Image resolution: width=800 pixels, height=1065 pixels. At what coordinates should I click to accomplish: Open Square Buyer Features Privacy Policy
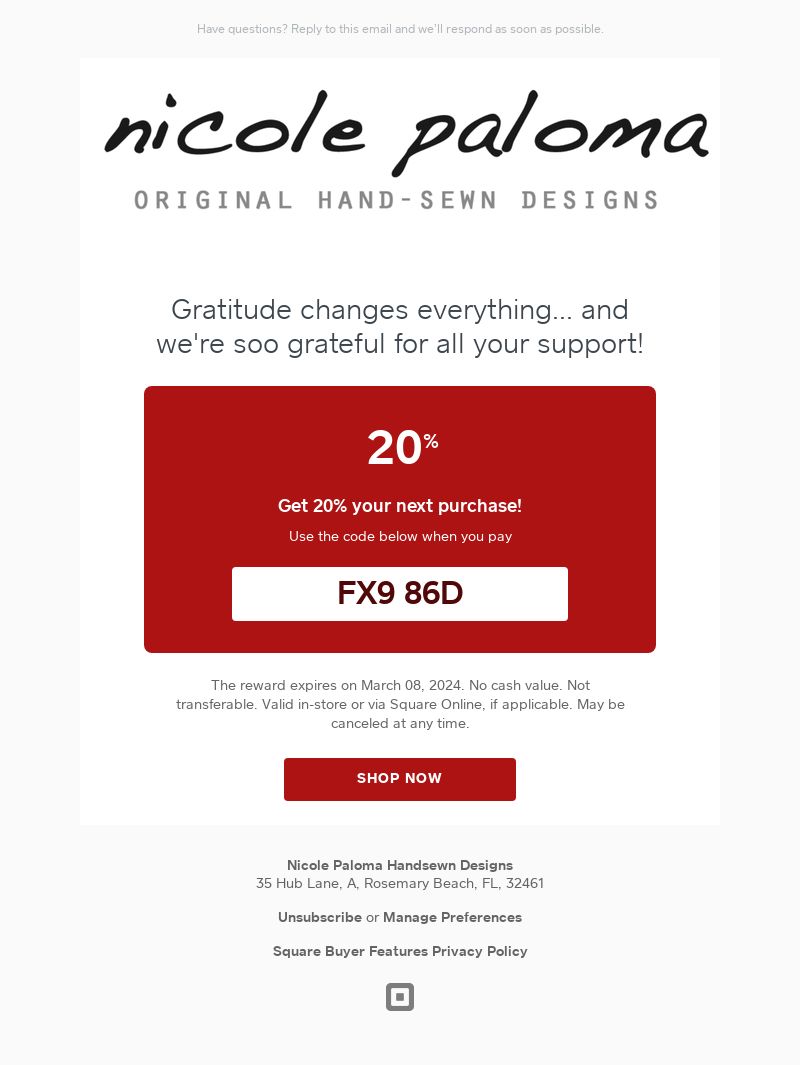(399, 951)
